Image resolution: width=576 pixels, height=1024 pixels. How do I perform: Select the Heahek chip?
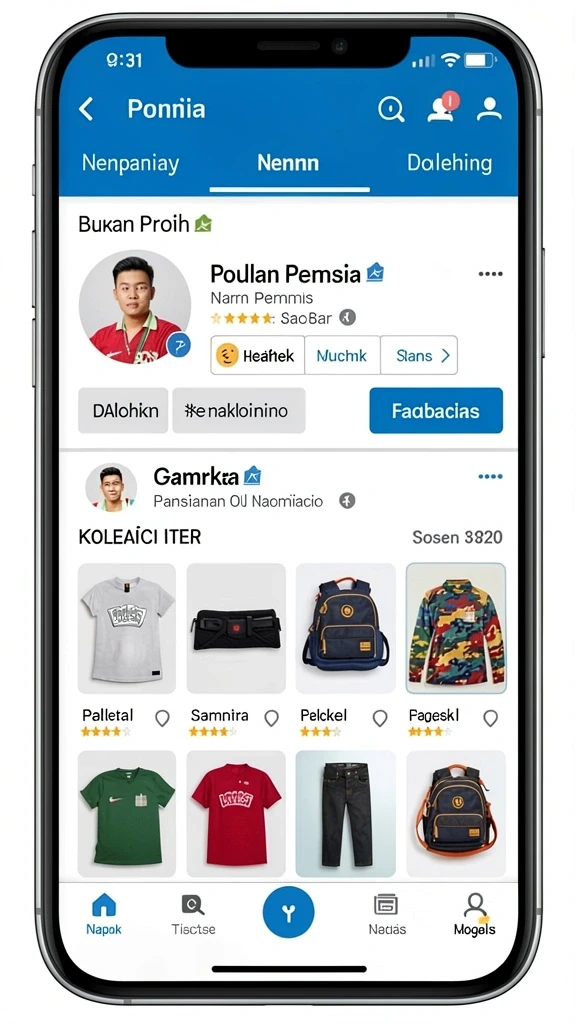(x=257, y=355)
